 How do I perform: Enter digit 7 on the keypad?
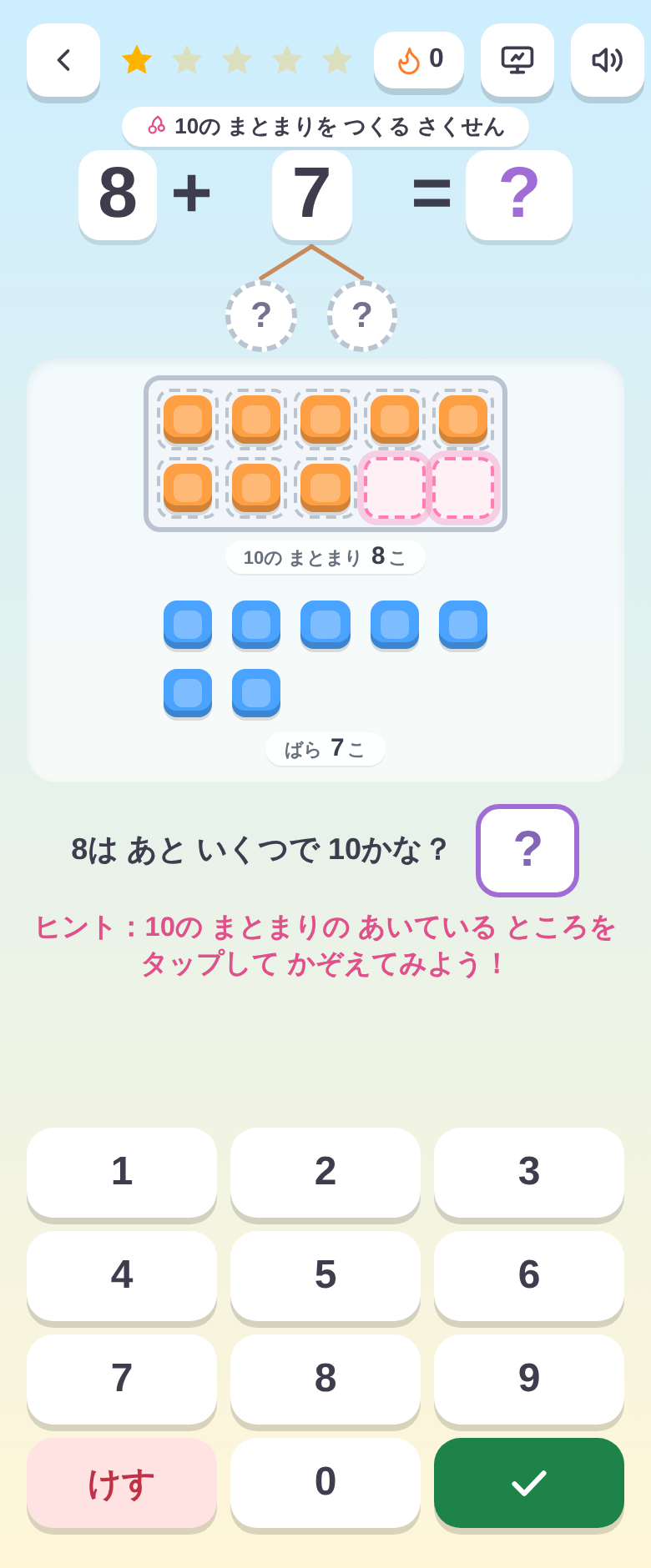click(x=122, y=1379)
